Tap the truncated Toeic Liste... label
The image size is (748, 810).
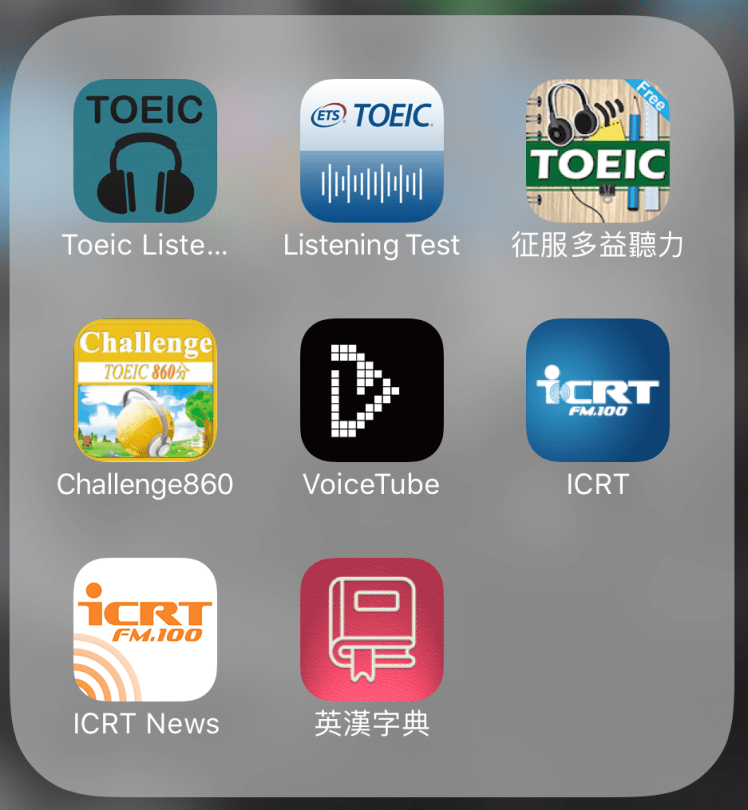point(145,244)
